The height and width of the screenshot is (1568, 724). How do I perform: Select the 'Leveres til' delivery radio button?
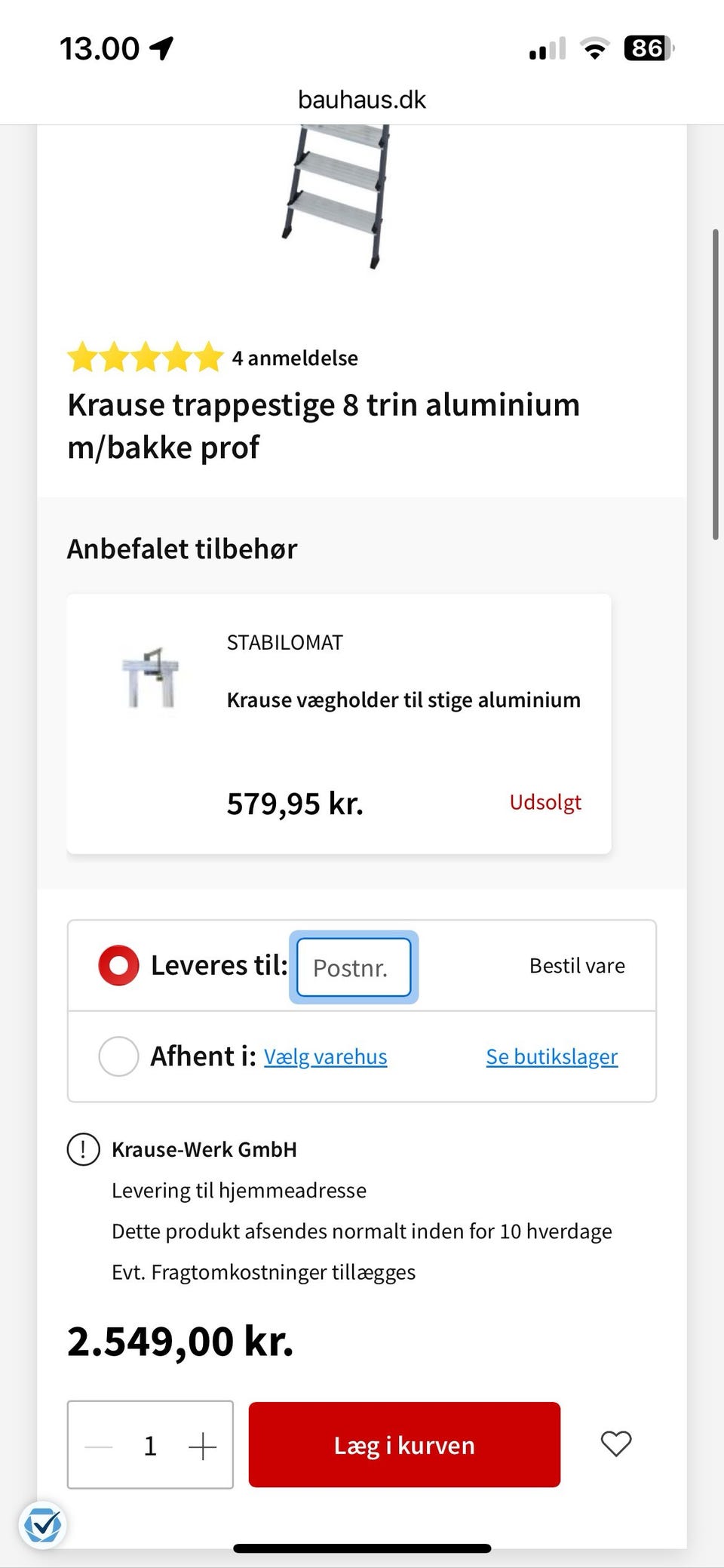click(x=118, y=965)
